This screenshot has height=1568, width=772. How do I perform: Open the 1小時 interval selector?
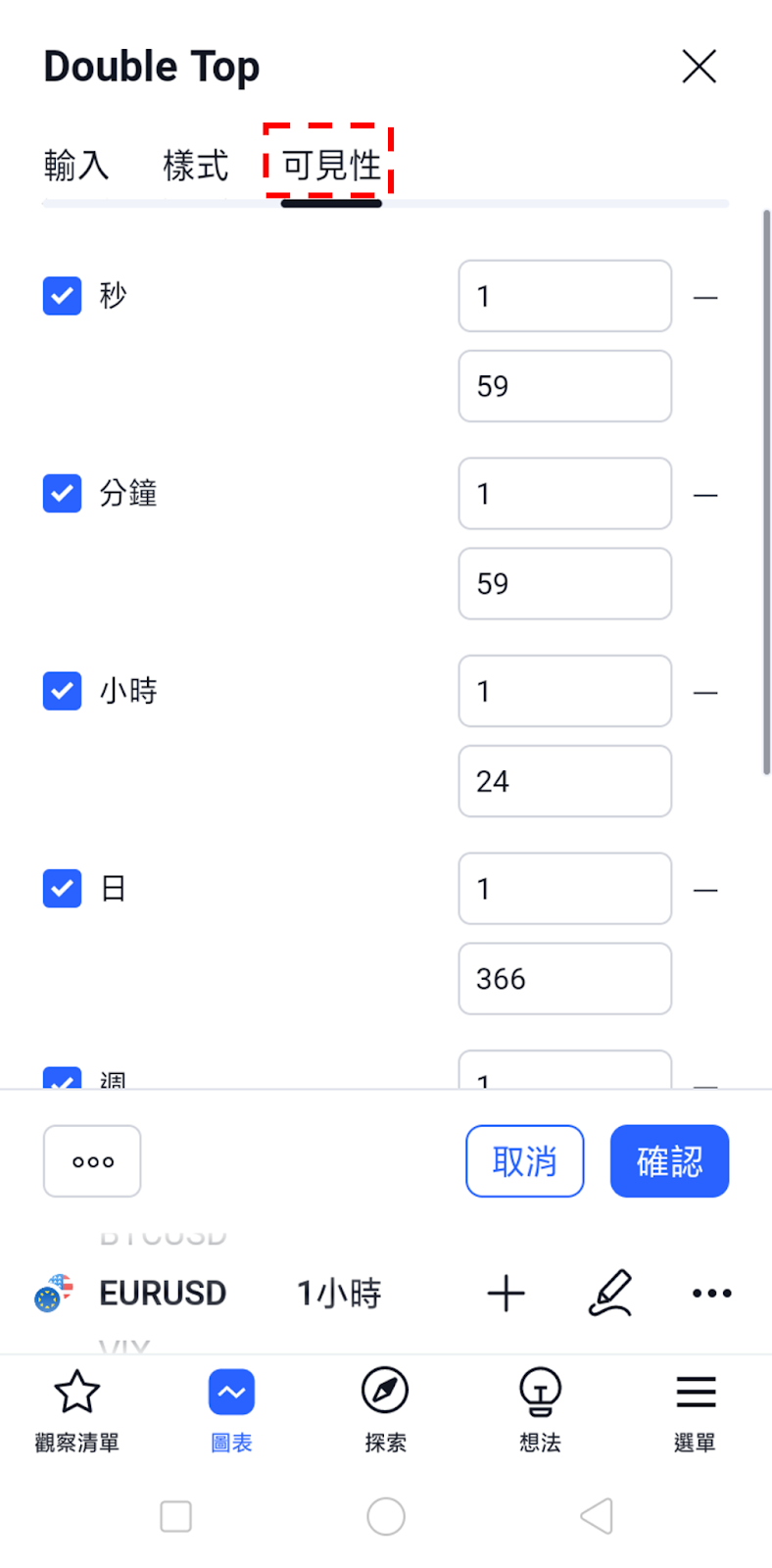339,1294
